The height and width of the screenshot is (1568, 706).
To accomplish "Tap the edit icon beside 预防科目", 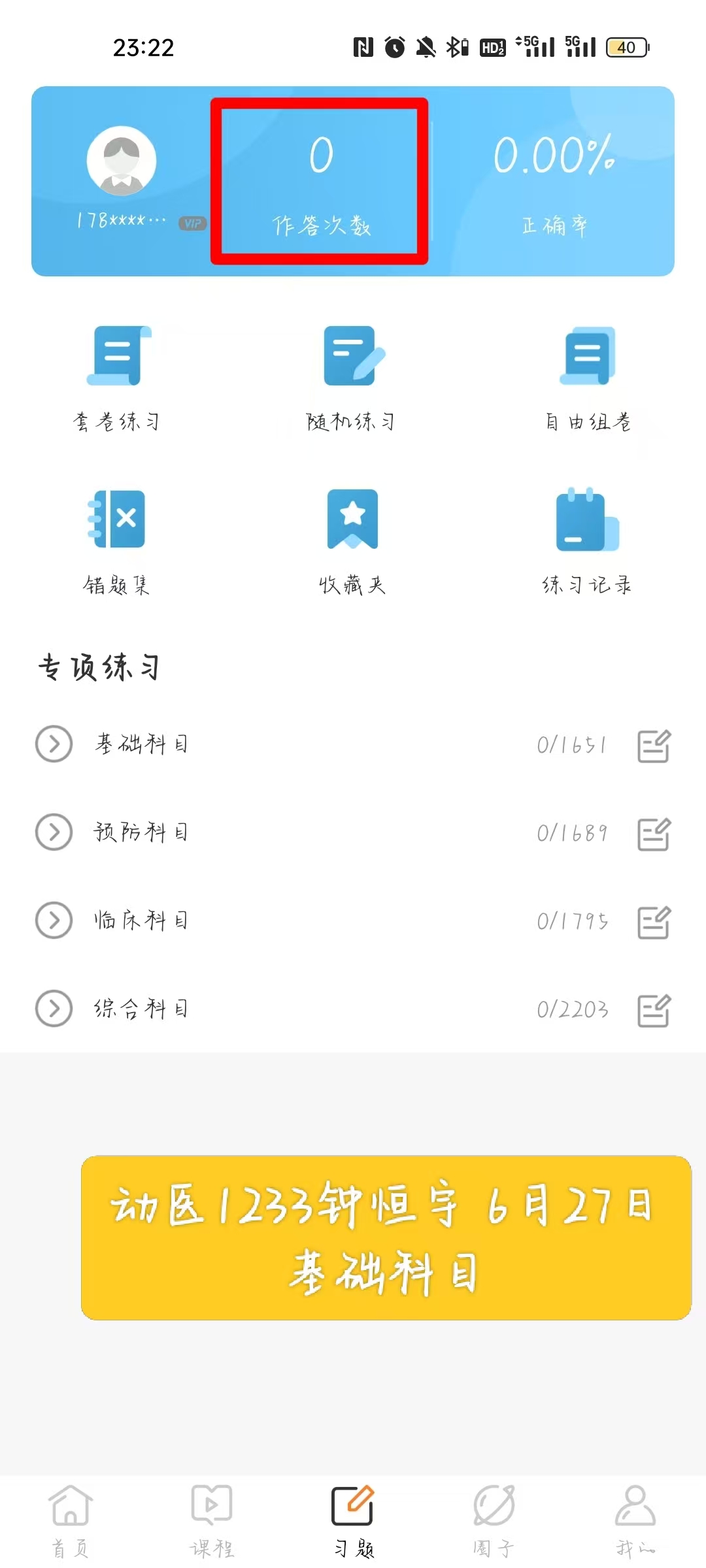I will pos(654,834).
